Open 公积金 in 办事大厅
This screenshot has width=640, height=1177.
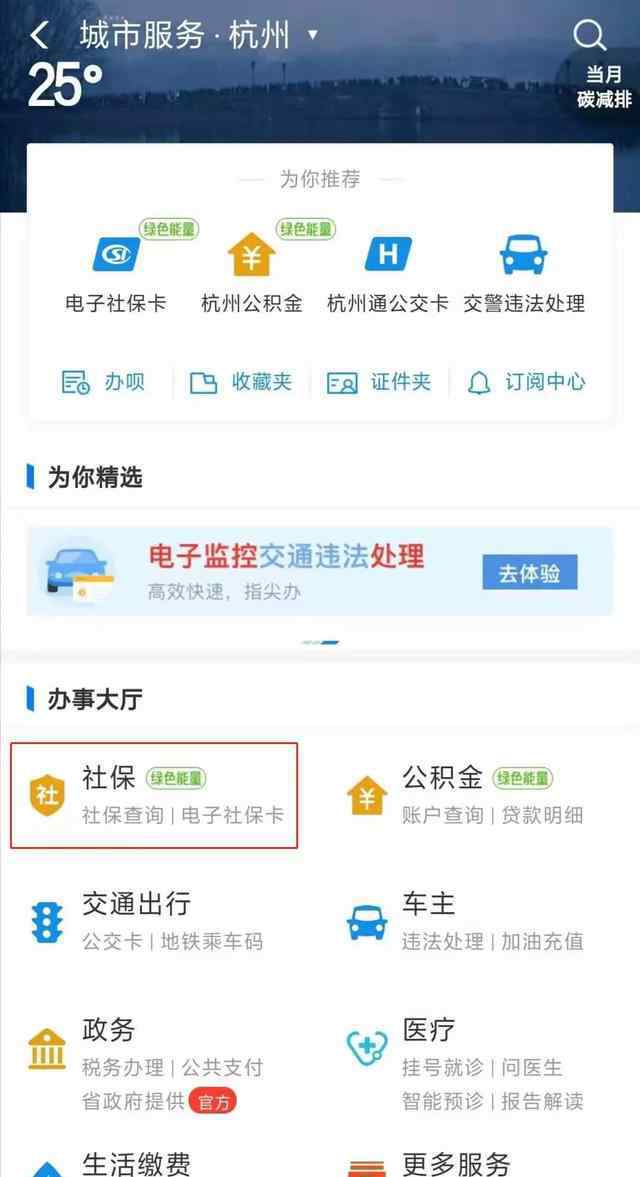point(465,796)
